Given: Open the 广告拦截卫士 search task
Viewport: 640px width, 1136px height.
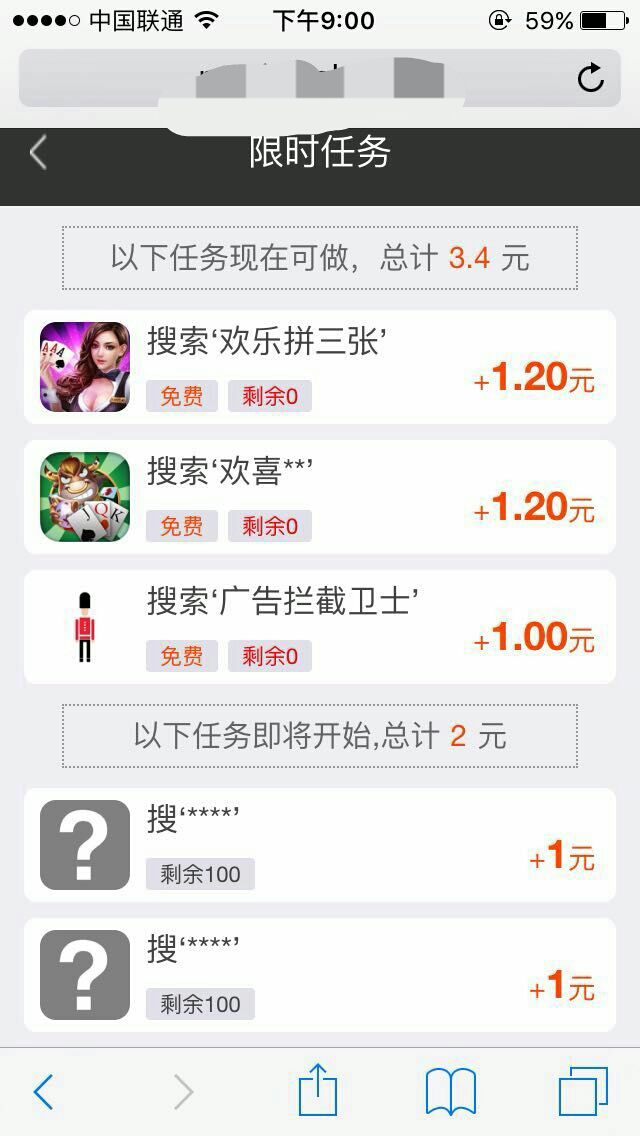Looking at the screenshot, I should click(x=320, y=627).
